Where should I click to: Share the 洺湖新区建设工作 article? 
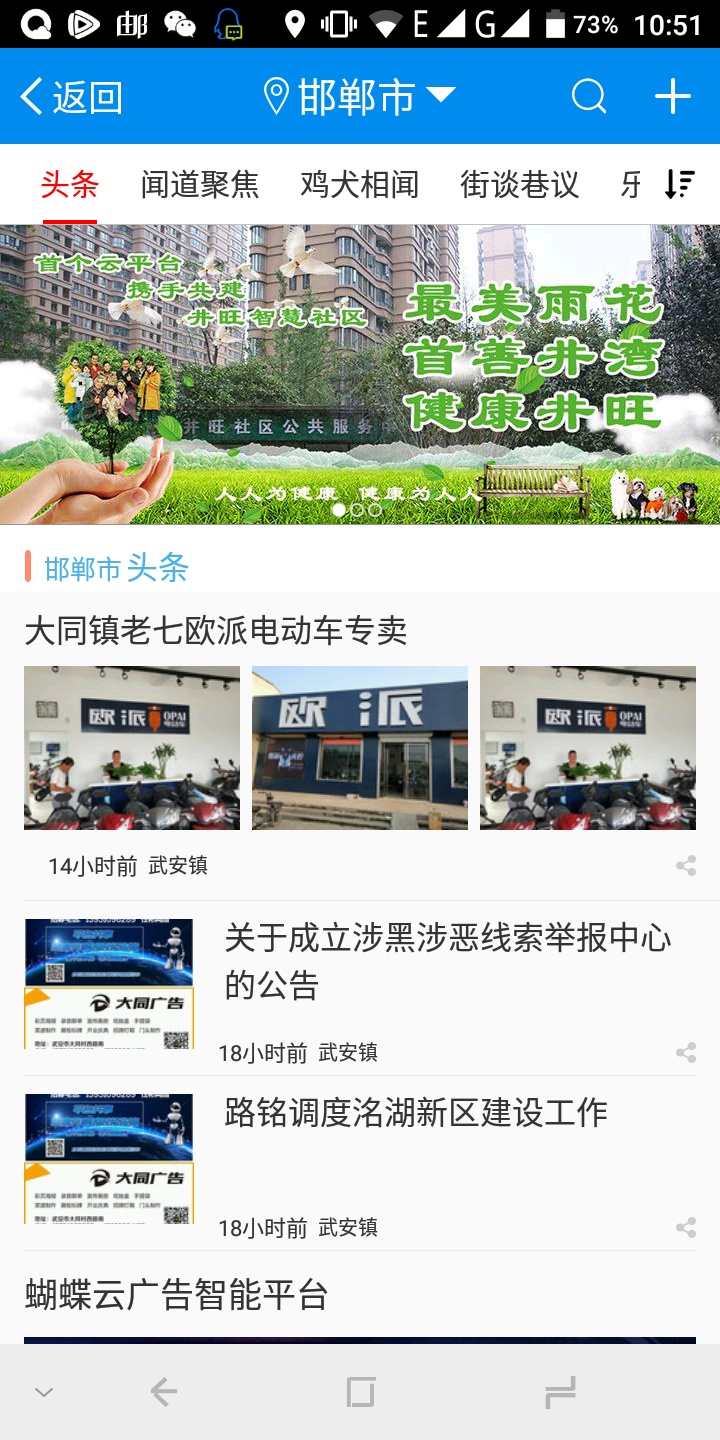click(x=686, y=1227)
